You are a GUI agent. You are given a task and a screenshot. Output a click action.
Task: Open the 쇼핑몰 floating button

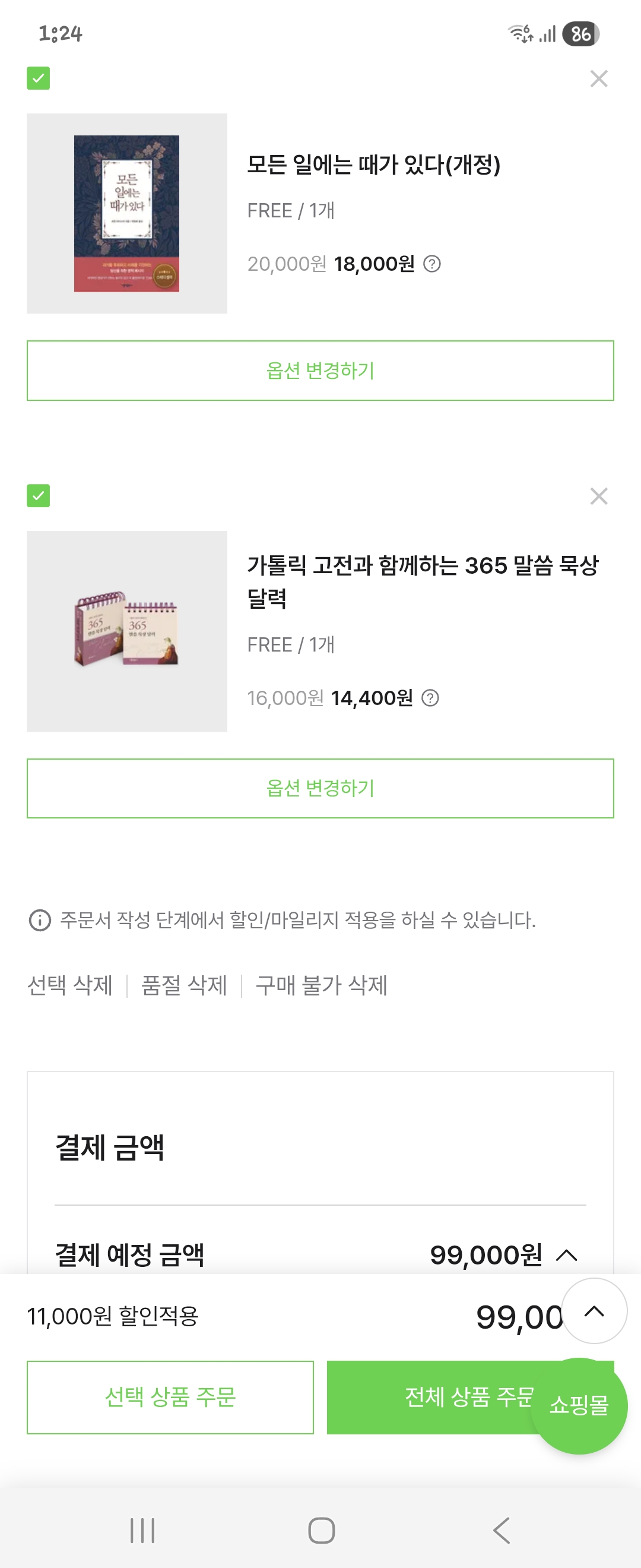point(579,1406)
